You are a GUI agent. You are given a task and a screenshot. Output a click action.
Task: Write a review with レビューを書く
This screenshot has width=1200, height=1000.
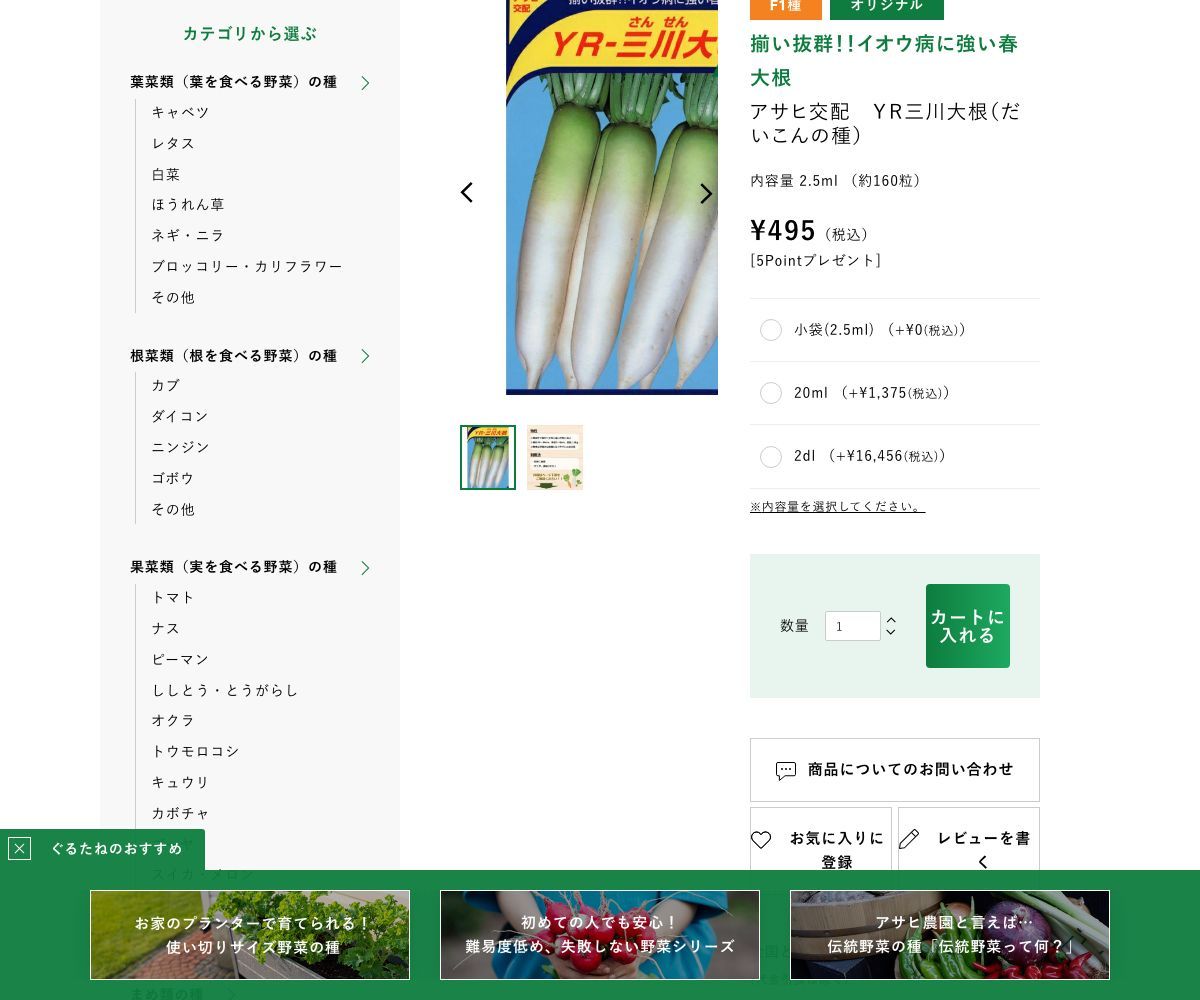[969, 849]
